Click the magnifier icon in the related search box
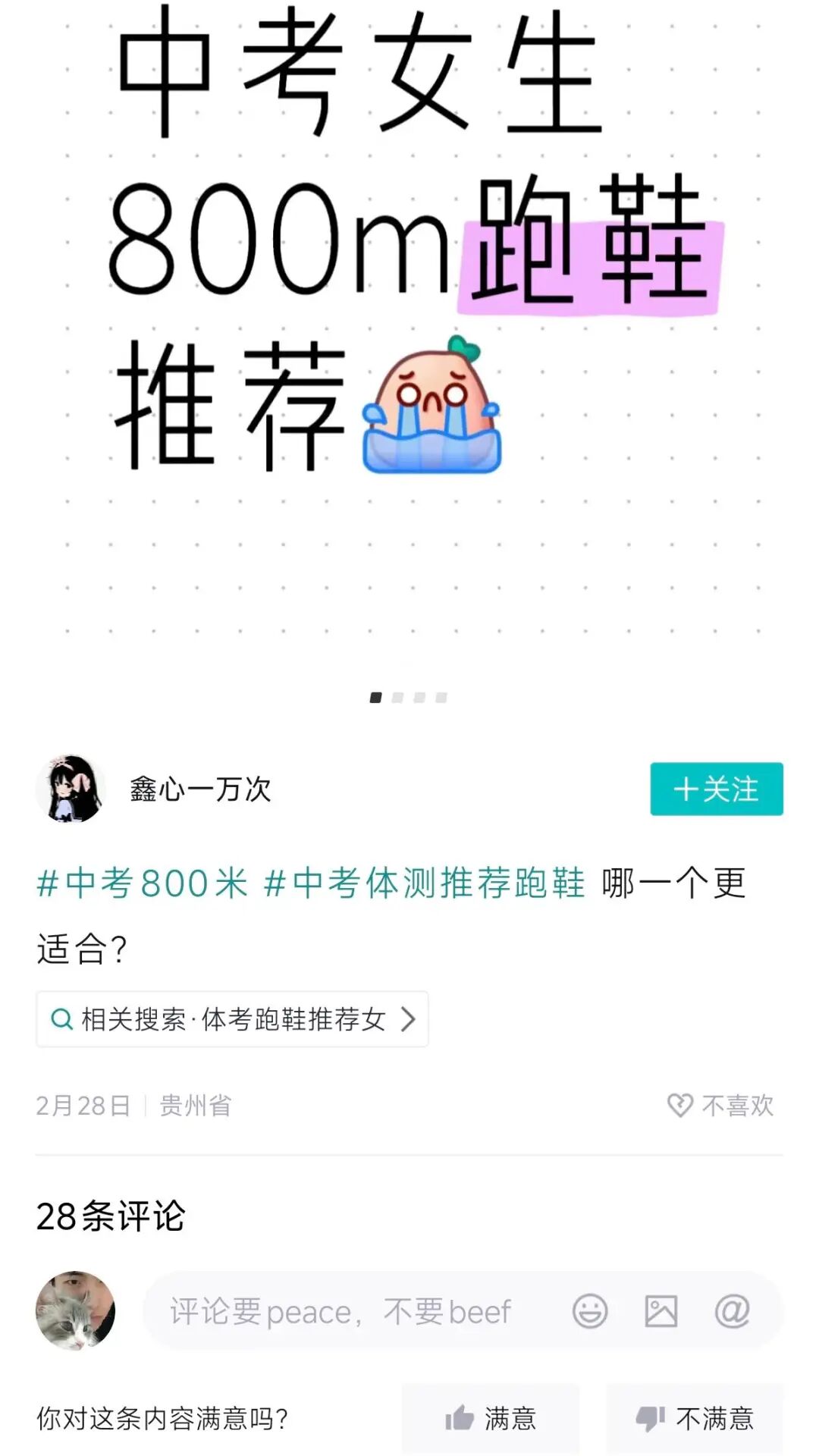The image size is (819, 1456). click(61, 1019)
